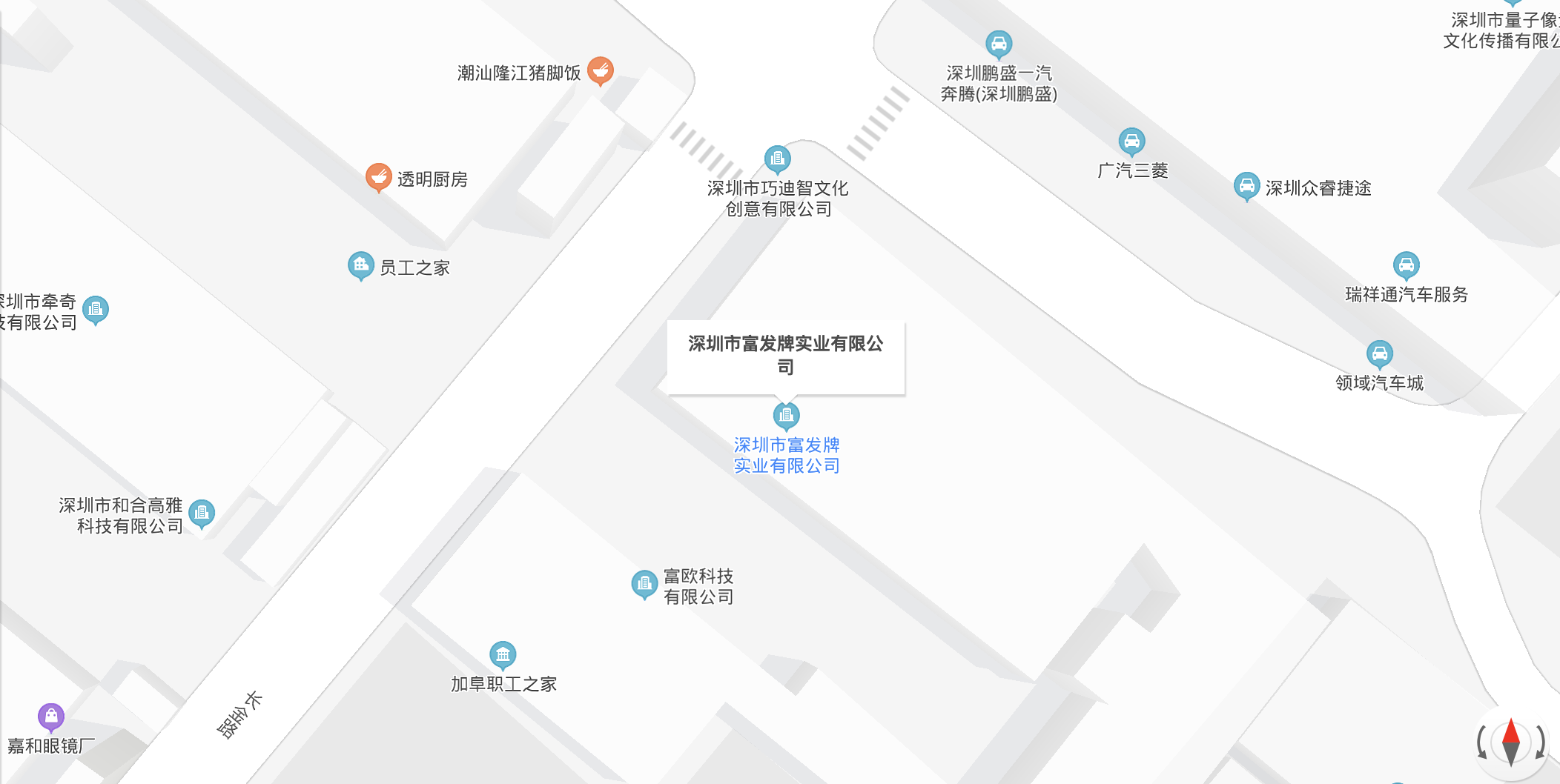The height and width of the screenshot is (784, 1560).
Task: Tap the 深圳市和合高雅科技有限公司 marker
Action: 202,513
